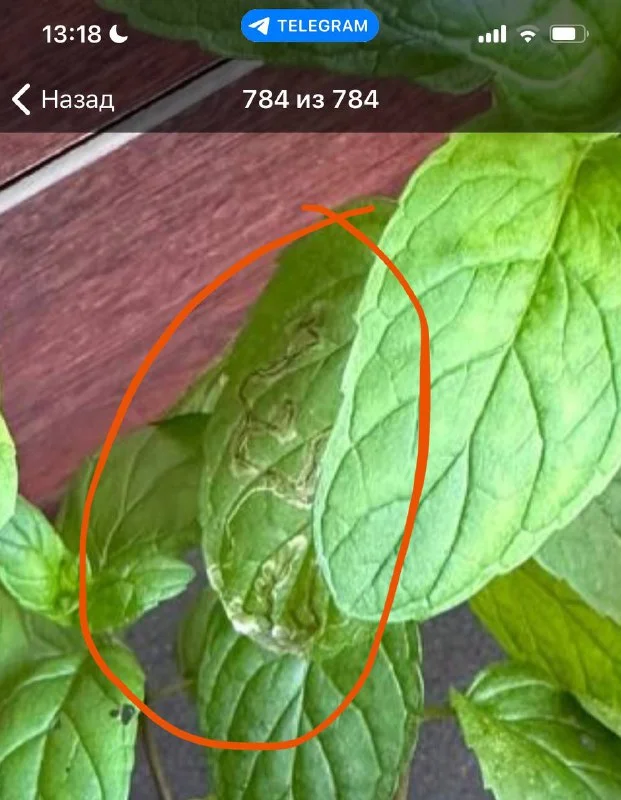Return to Telegram via the status pill

tap(310, 27)
